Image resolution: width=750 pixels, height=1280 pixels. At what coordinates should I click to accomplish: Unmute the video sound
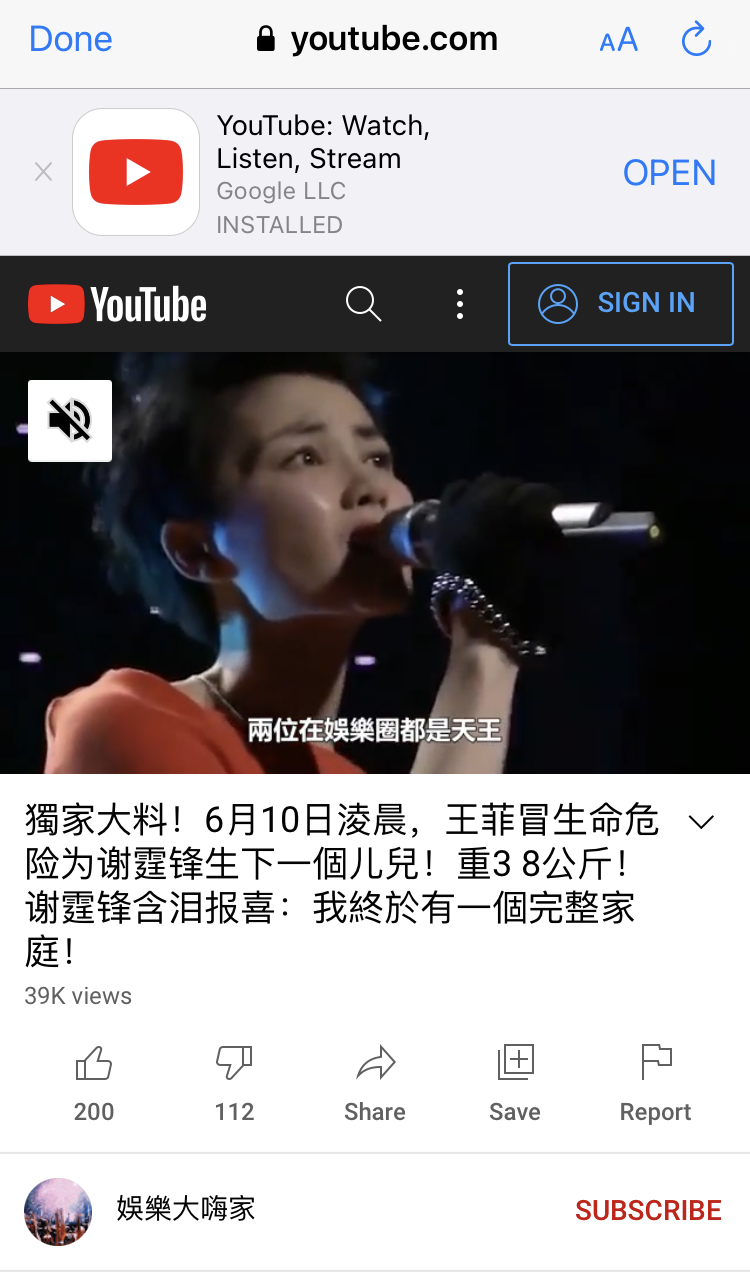pyautogui.click(x=70, y=421)
